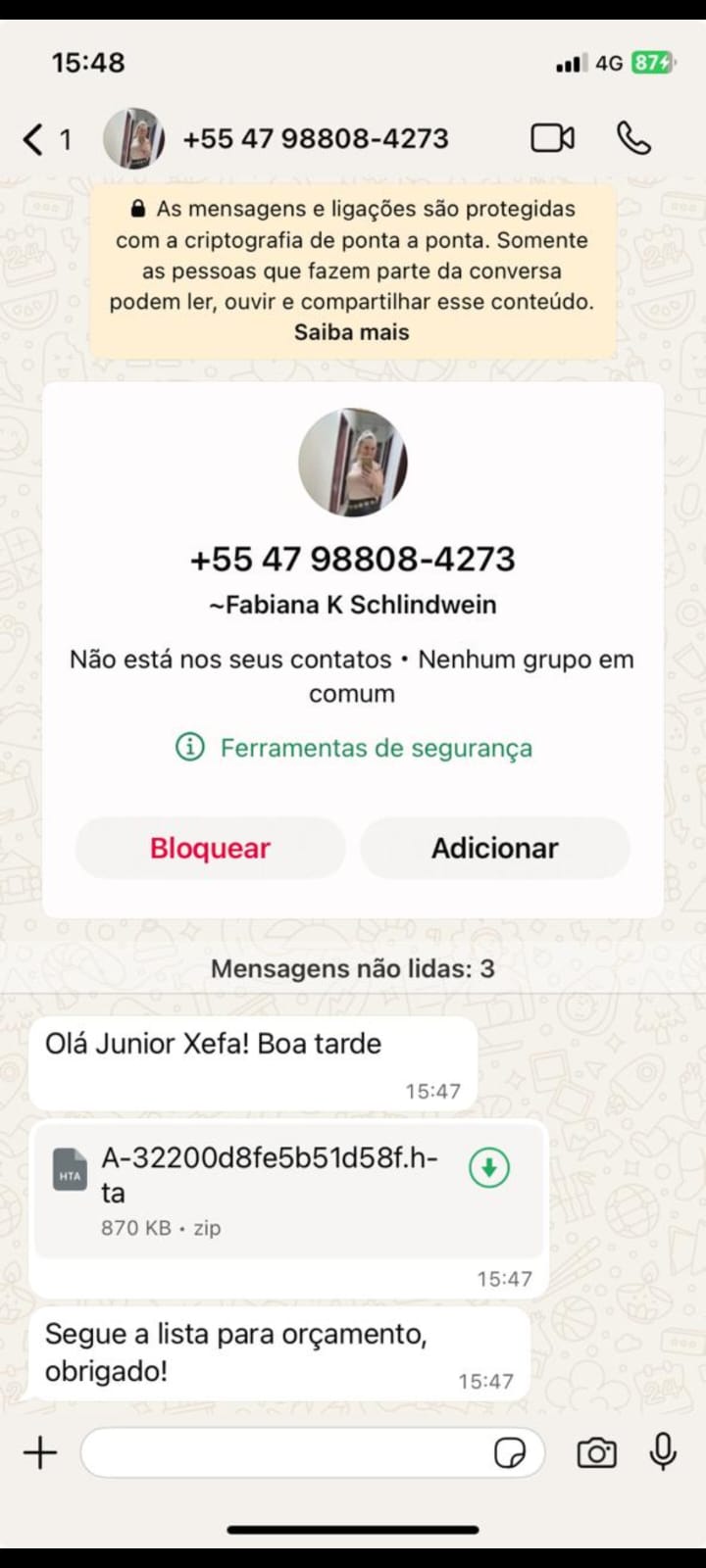Image resolution: width=706 pixels, height=1568 pixels.
Task: Open the Saiba mais encryption link
Action: click(x=351, y=332)
